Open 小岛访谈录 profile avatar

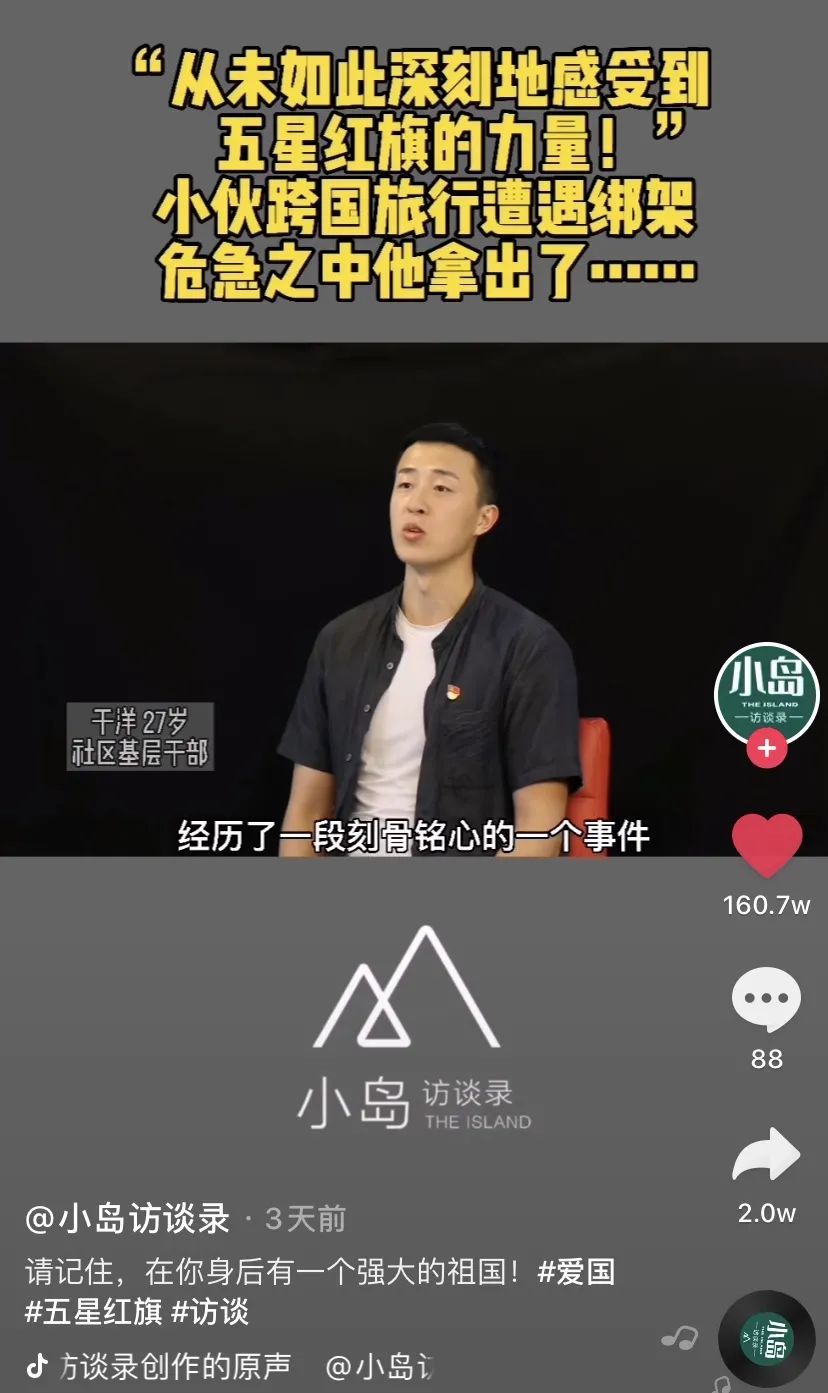pyautogui.click(x=767, y=692)
